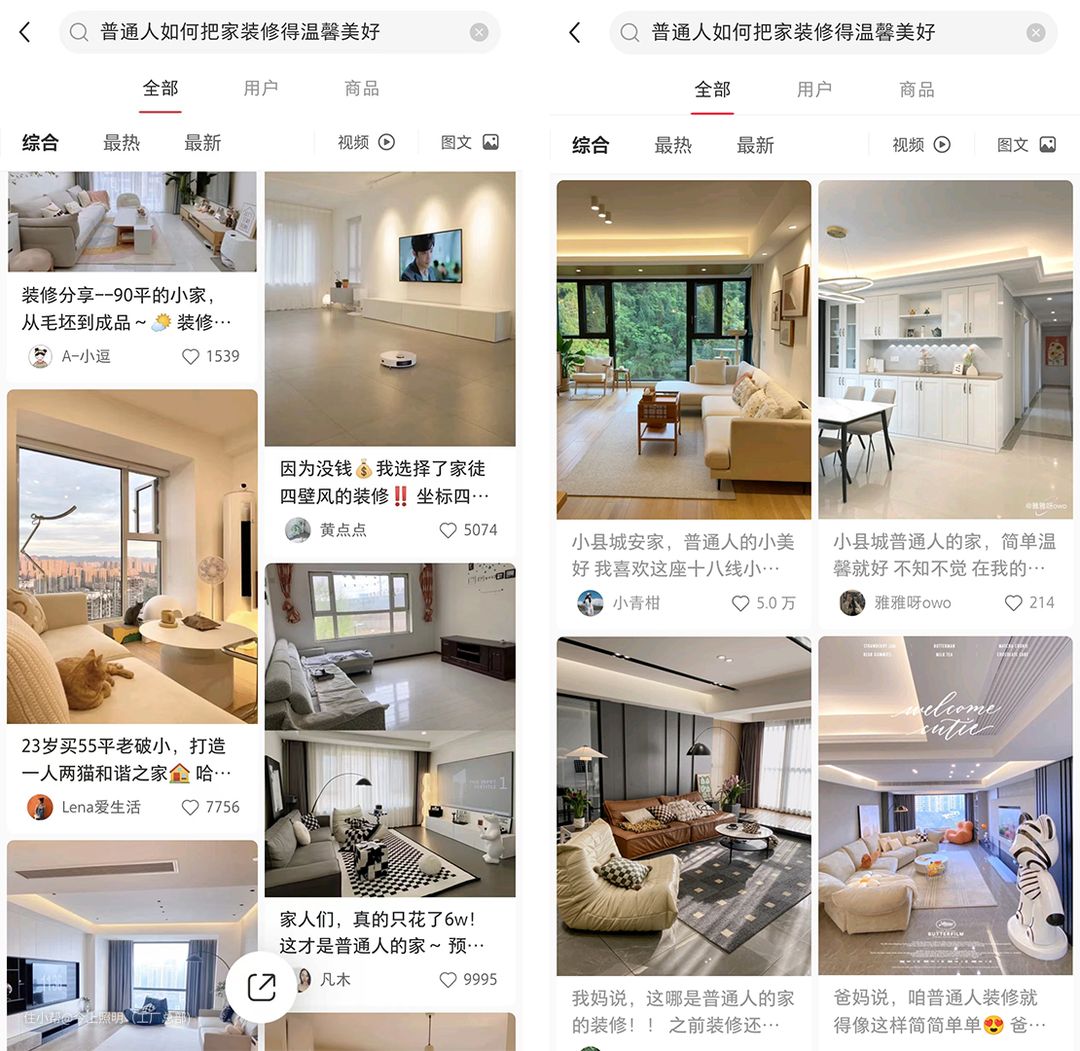Open the 爸妈说，咱普通人装修 post

[x=945, y=805]
